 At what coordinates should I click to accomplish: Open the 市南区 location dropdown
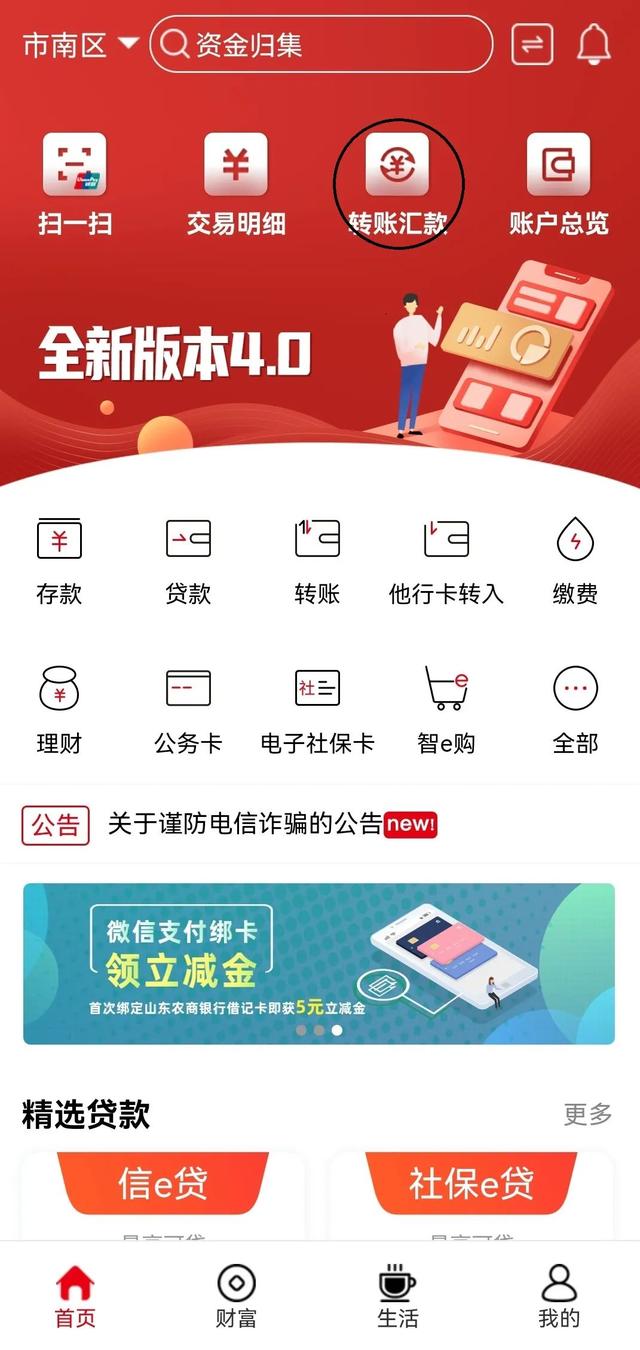80,45
